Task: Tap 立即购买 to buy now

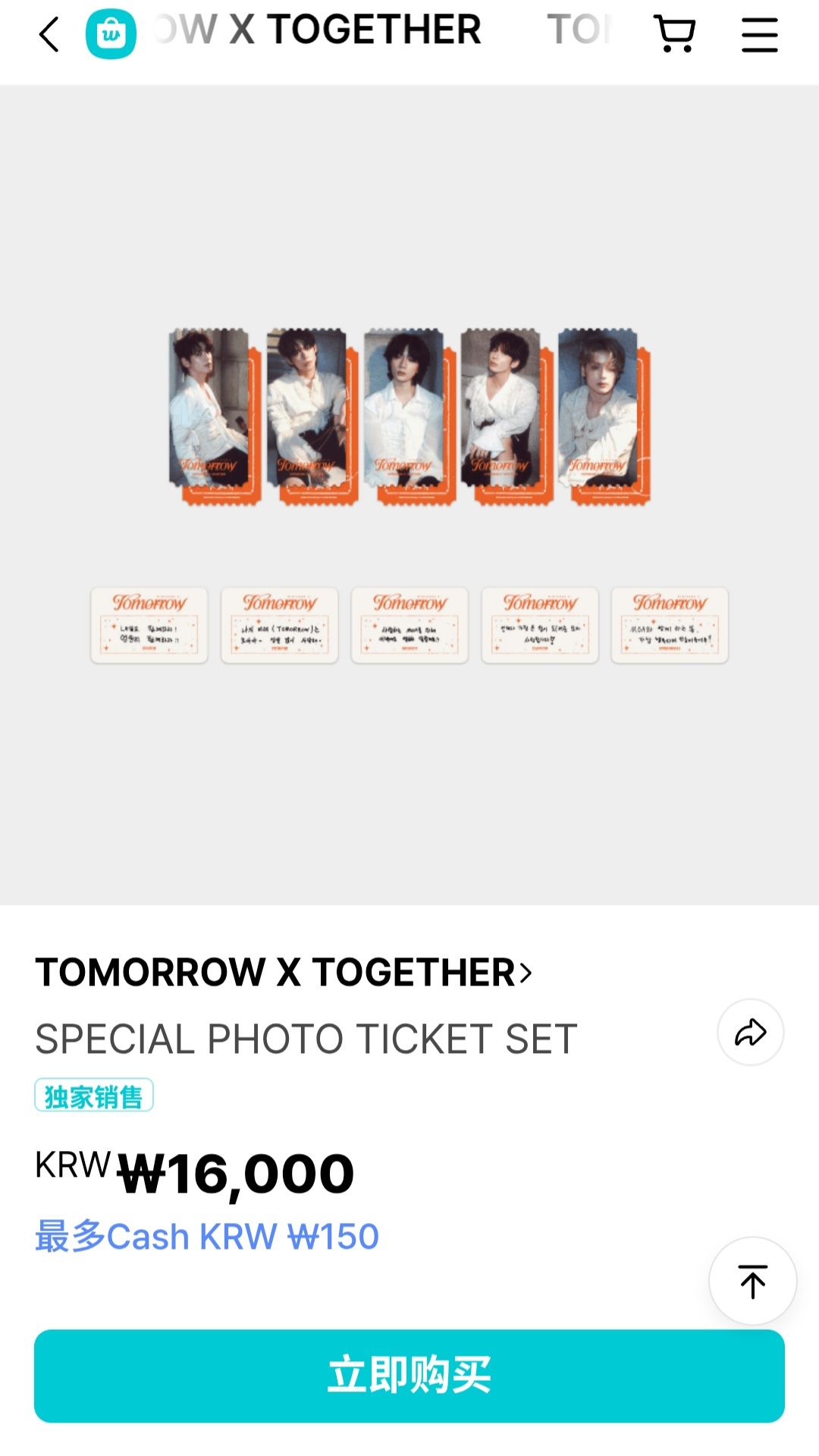Action: (x=409, y=1376)
